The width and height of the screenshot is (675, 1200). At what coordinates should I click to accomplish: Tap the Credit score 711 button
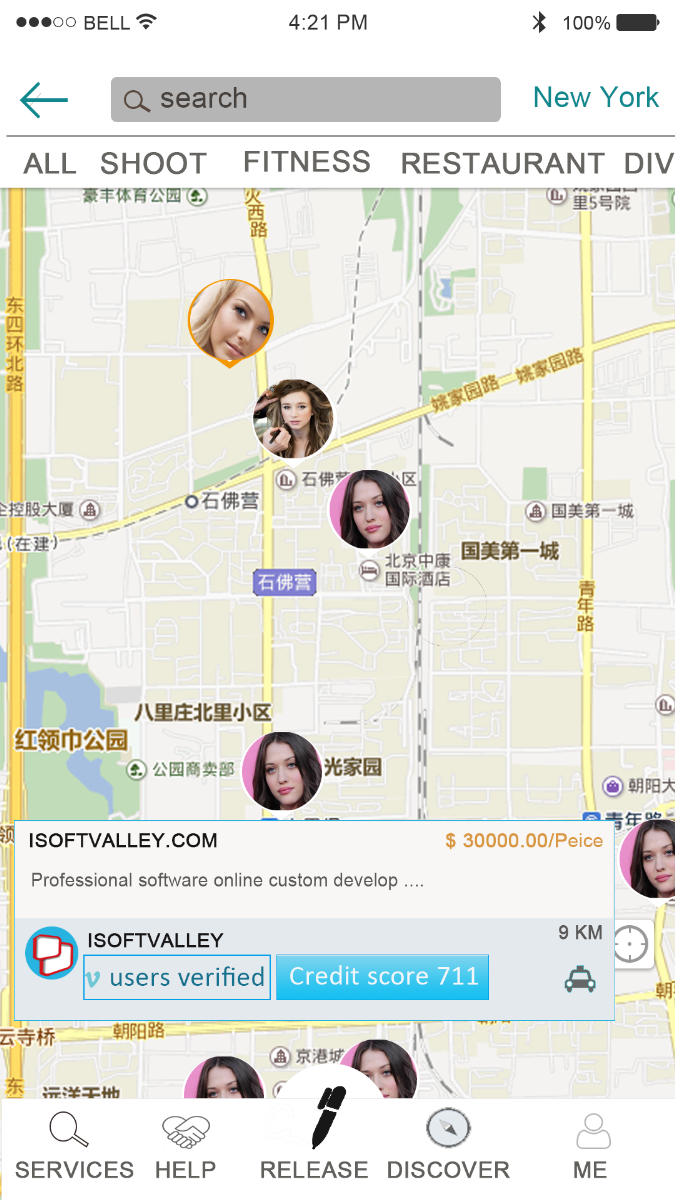(382, 977)
